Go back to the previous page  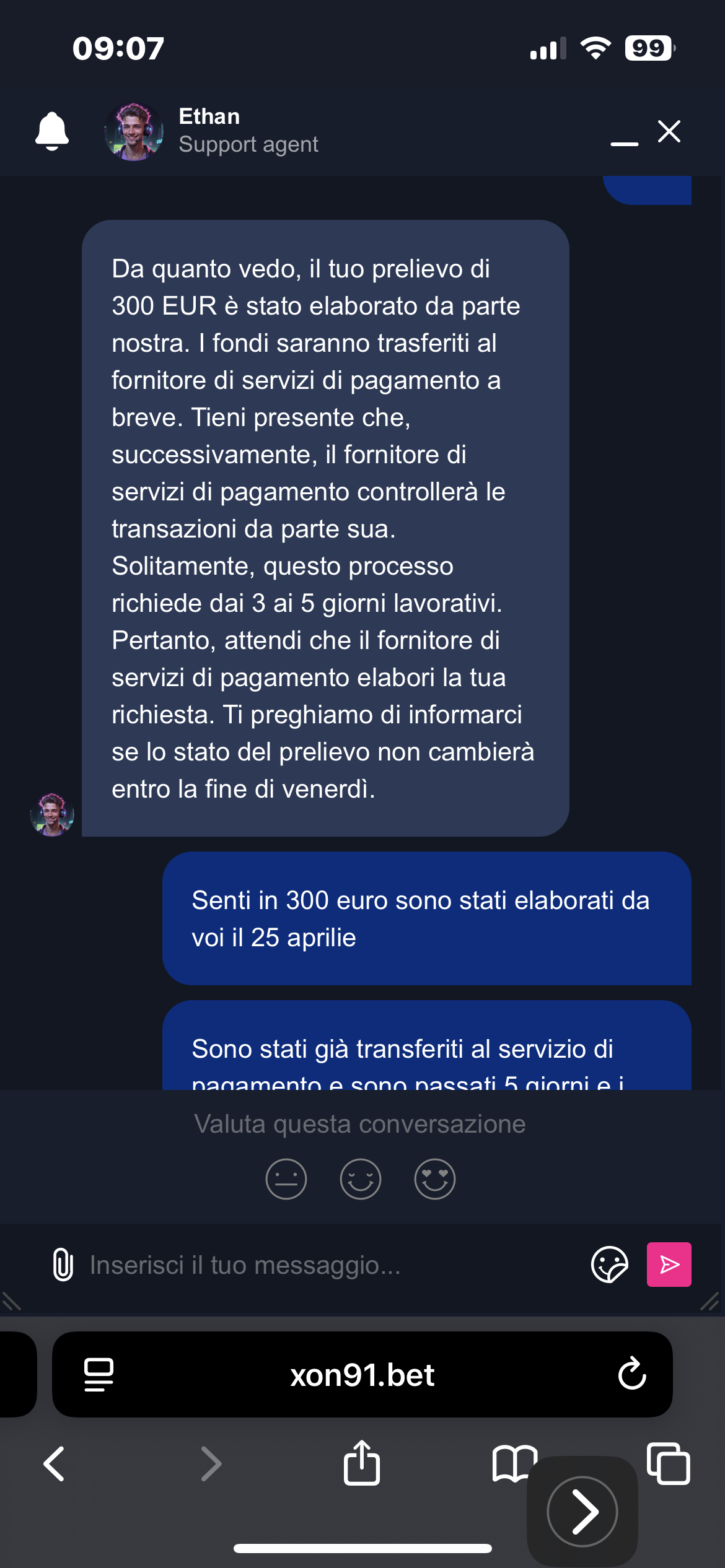[x=54, y=1464]
